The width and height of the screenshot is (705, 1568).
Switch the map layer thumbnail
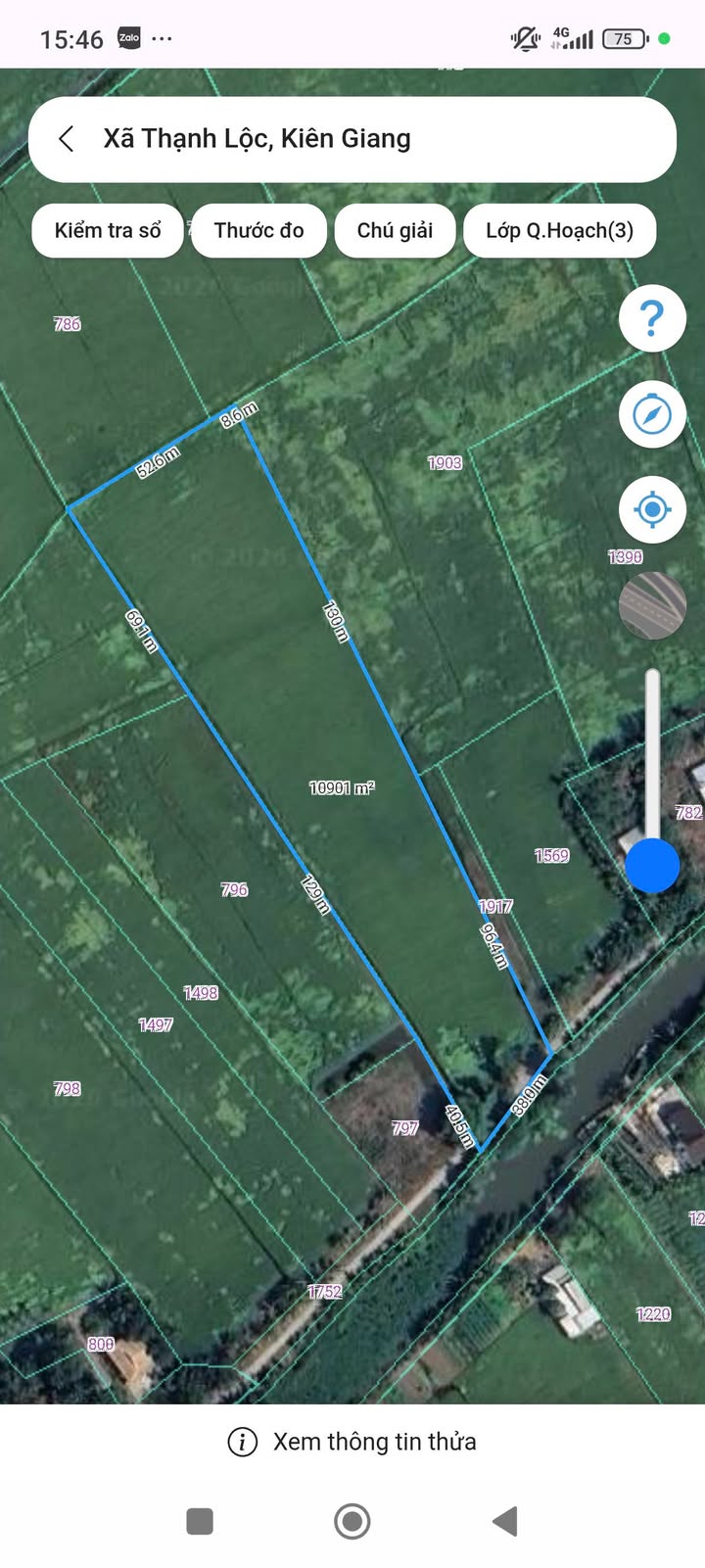[652, 605]
